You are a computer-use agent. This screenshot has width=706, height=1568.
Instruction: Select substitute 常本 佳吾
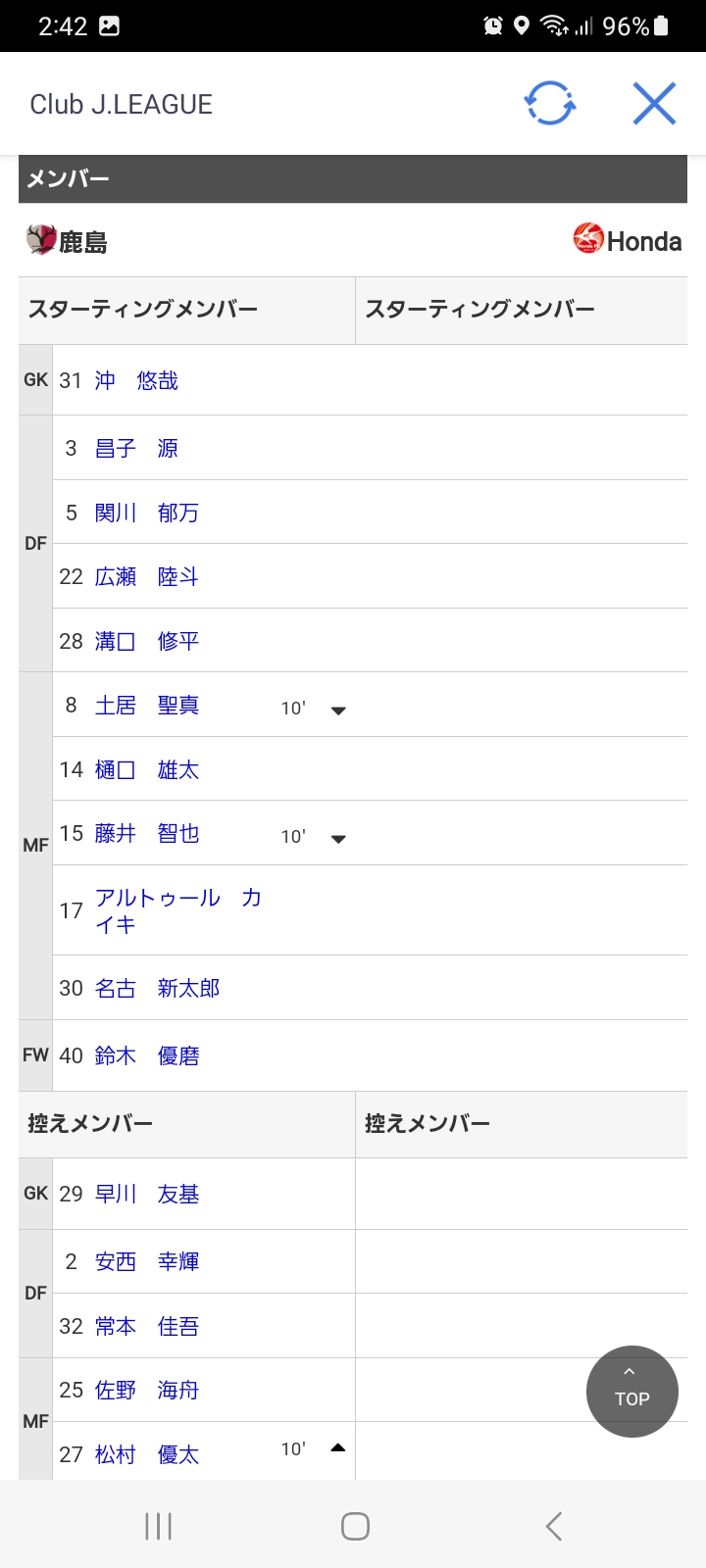146,1326
